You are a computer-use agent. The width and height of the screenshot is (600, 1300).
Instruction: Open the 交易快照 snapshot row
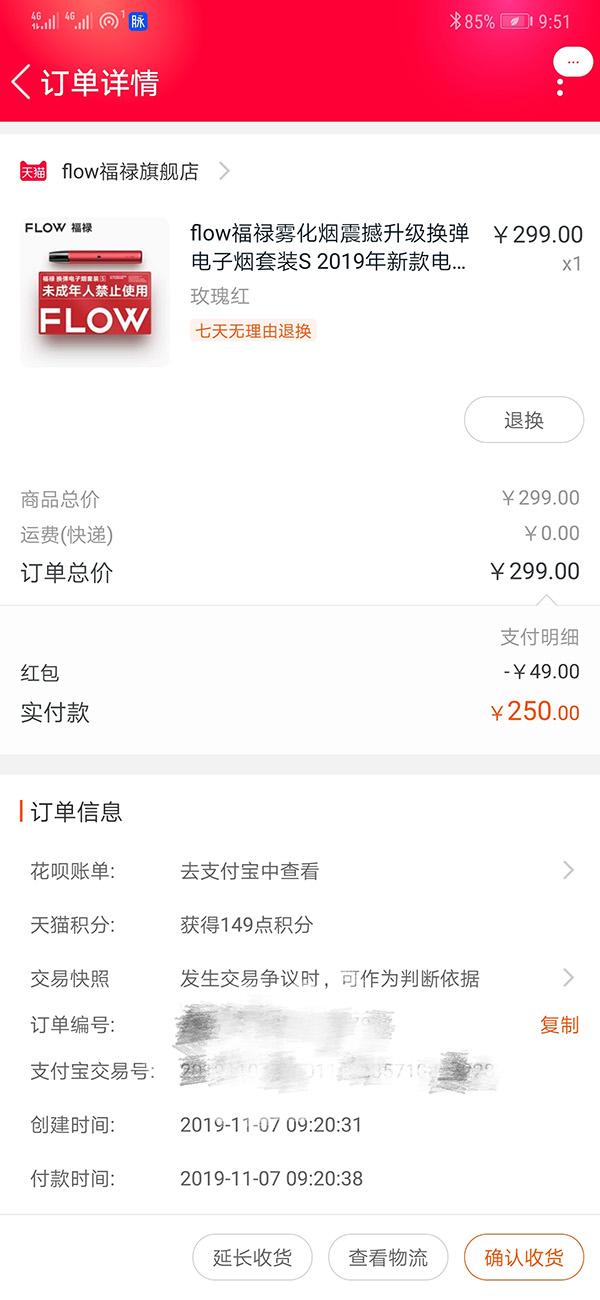(x=300, y=978)
